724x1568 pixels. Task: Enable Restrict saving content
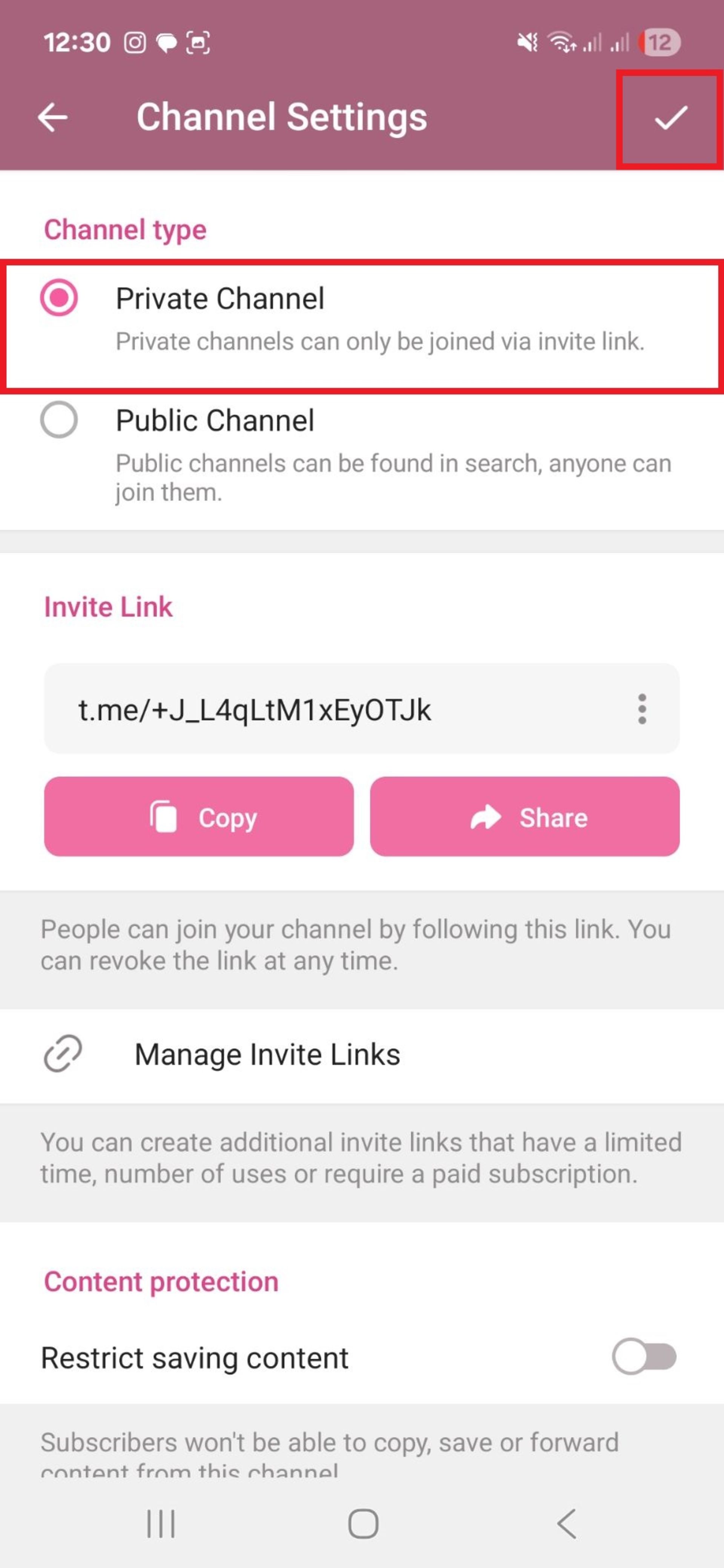pyautogui.click(x=644, y=1357)
